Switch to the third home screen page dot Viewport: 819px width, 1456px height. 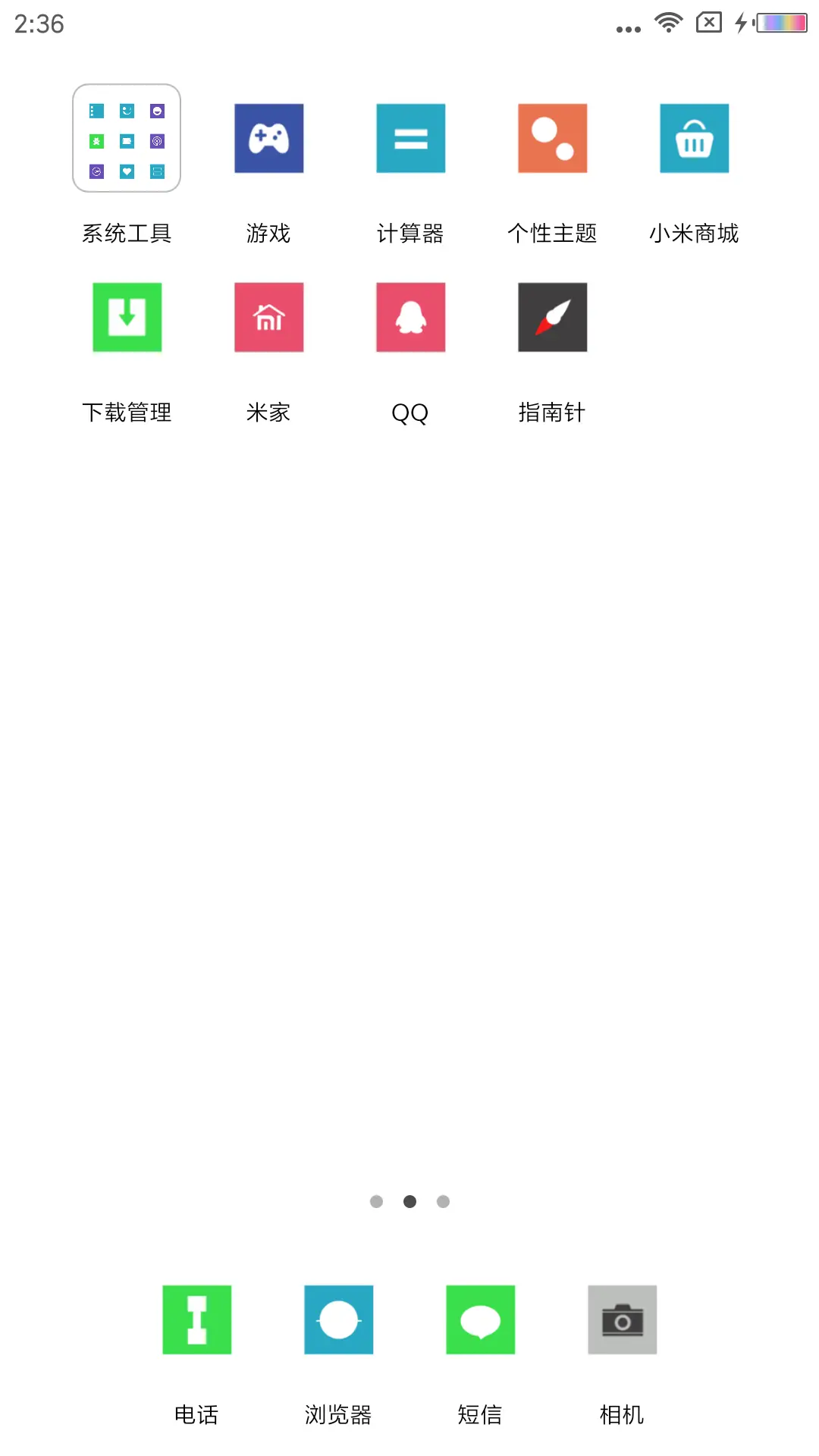443,1201
